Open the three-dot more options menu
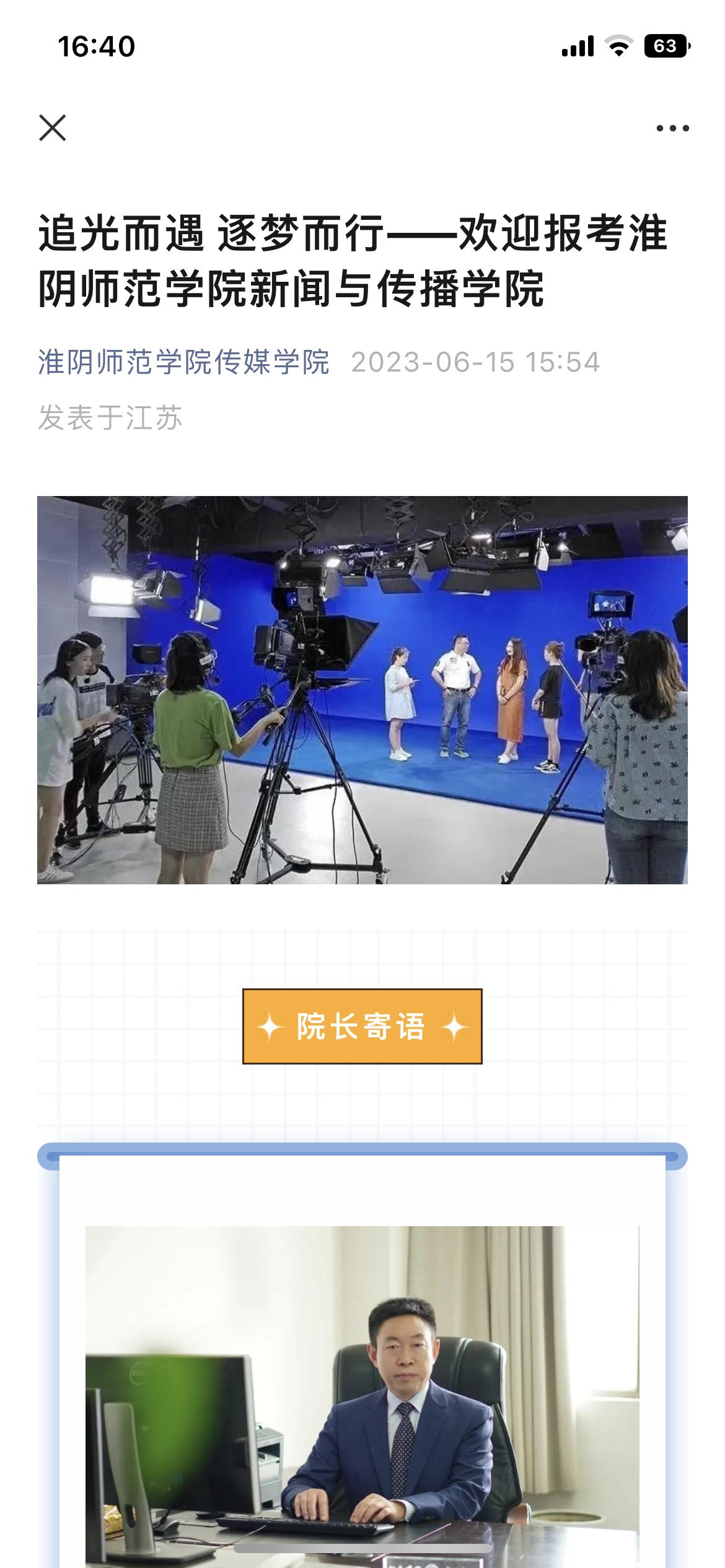 click(672, 128)
